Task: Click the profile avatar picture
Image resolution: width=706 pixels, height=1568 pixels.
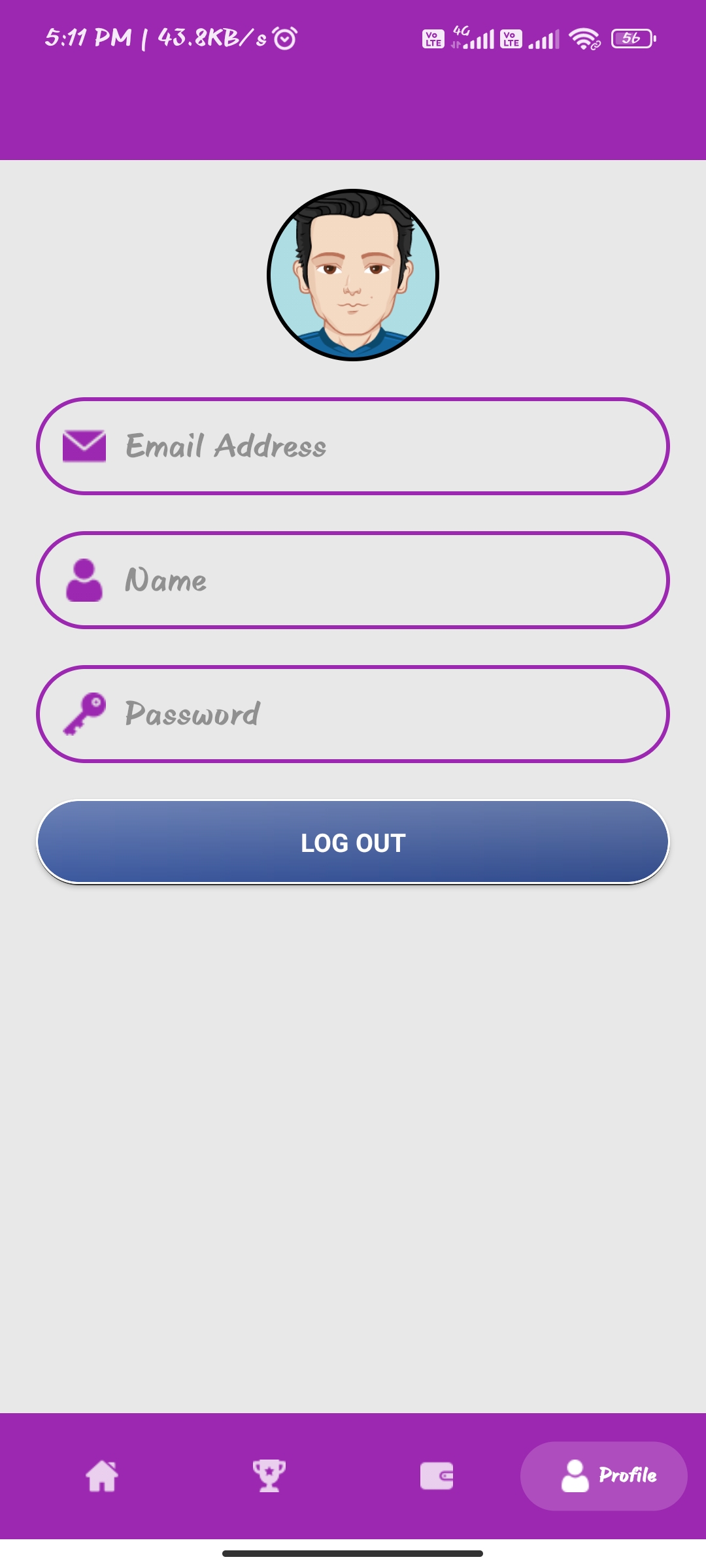Action: click(353, 276)
